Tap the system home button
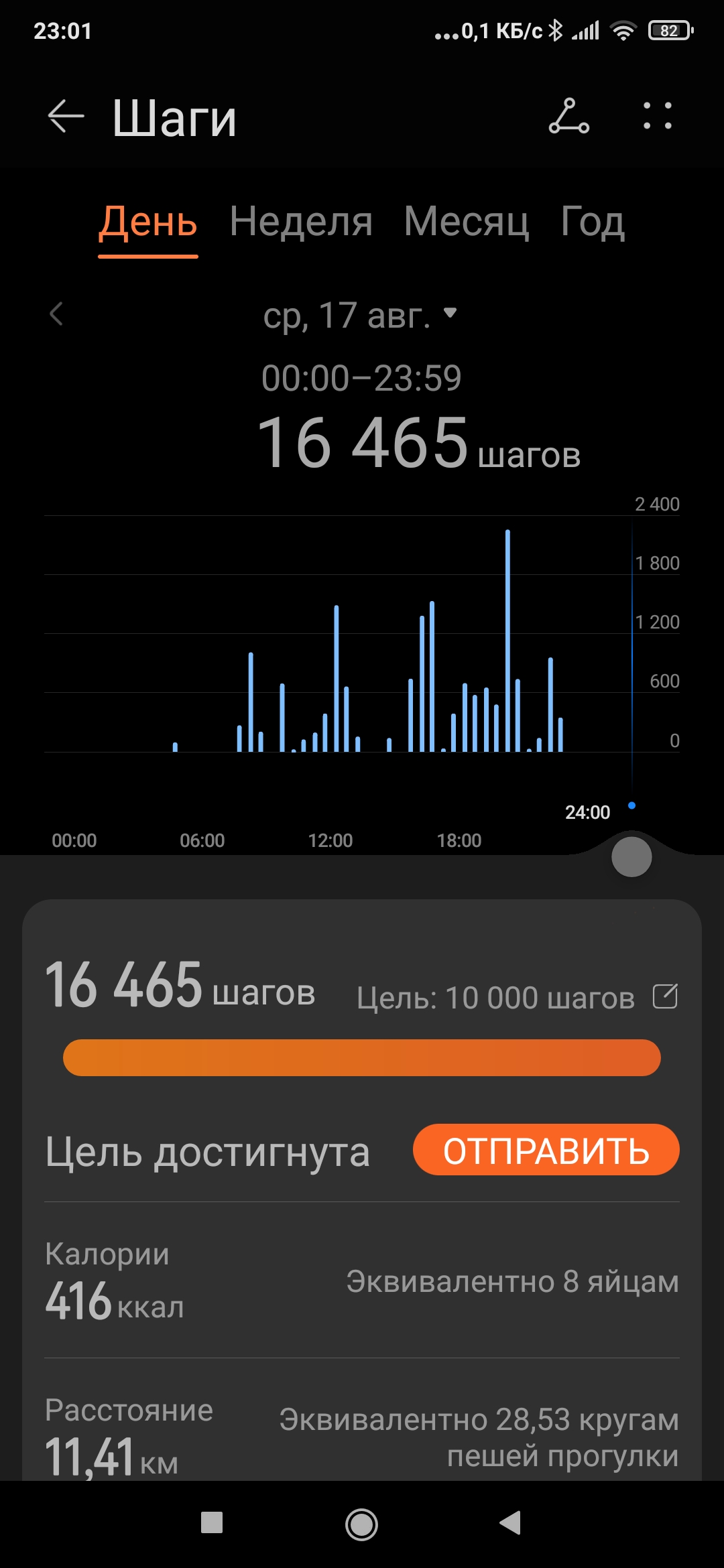Screen dimensions: 724x1568 click(x=361, y=1524)
